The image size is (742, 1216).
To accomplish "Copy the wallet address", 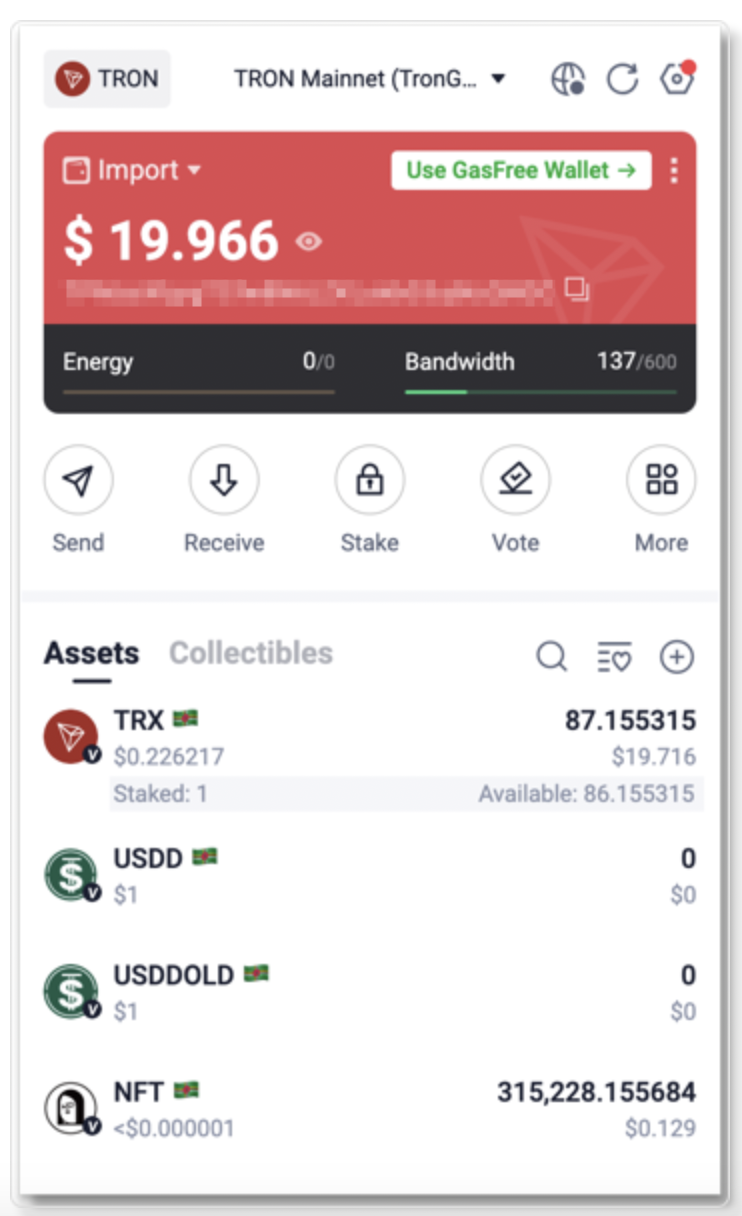I will (576, 290).
